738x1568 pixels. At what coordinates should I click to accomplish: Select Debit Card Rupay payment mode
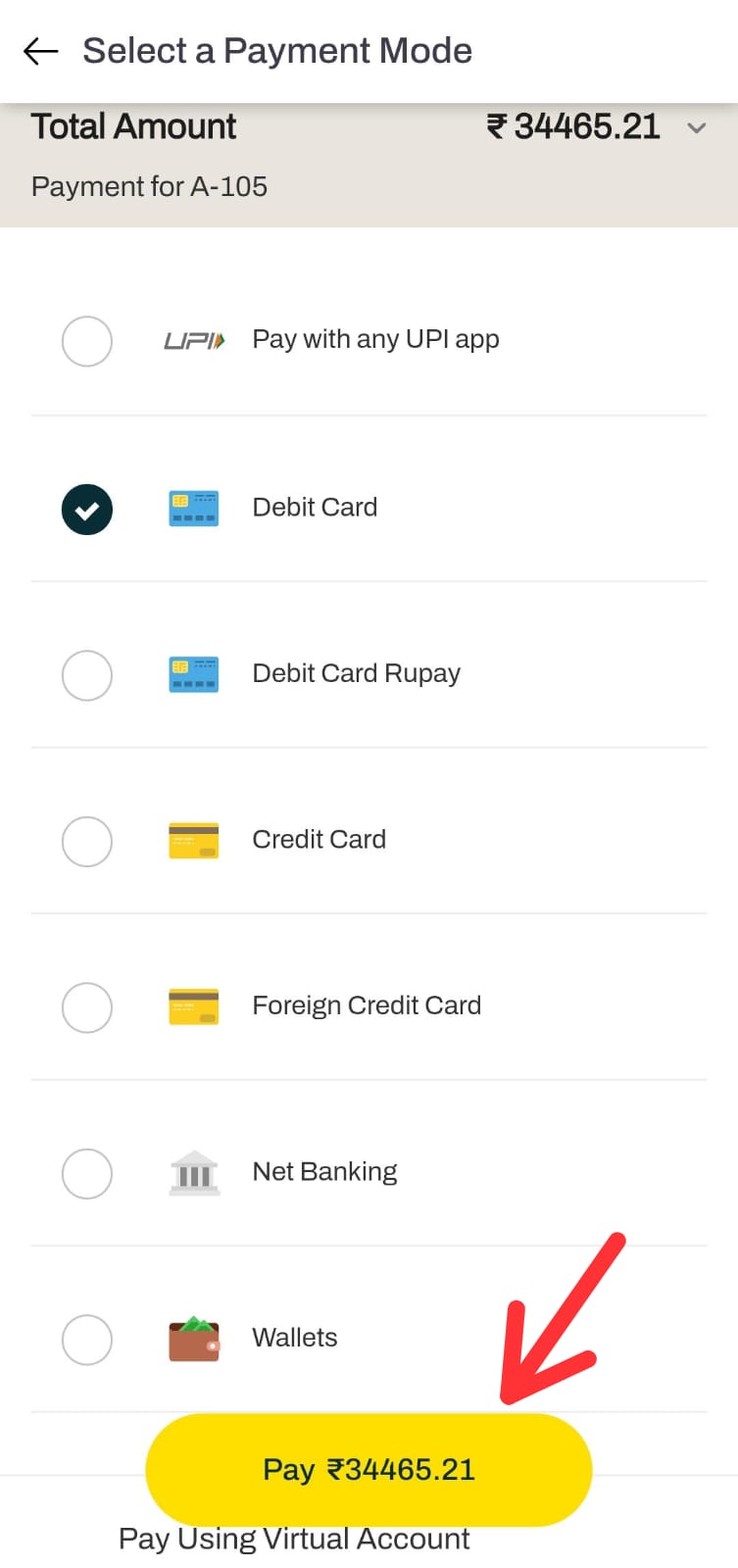pos(87,675)
